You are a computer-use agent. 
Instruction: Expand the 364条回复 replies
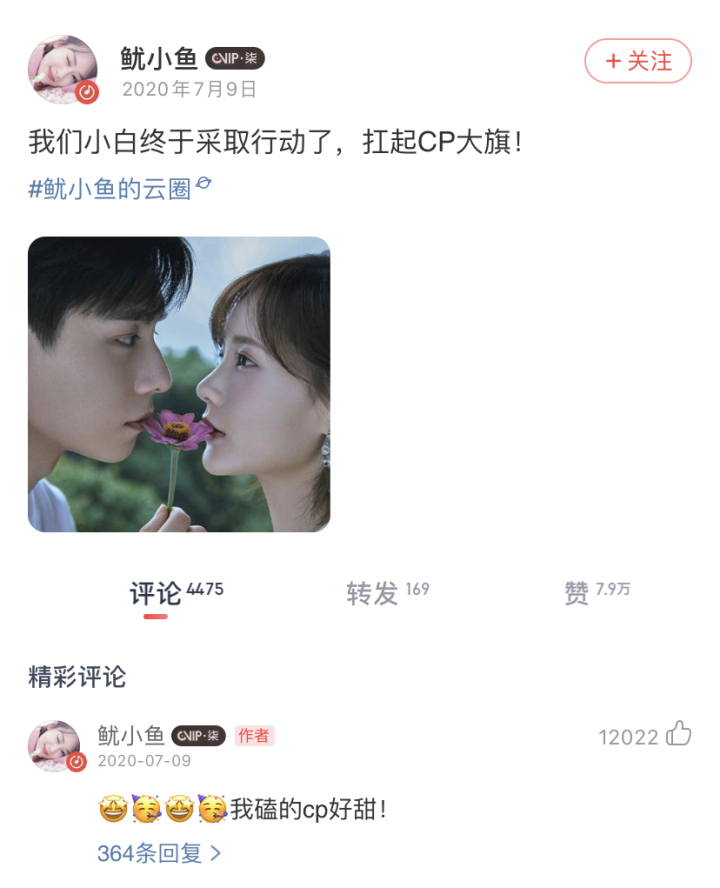coord(158,853)
